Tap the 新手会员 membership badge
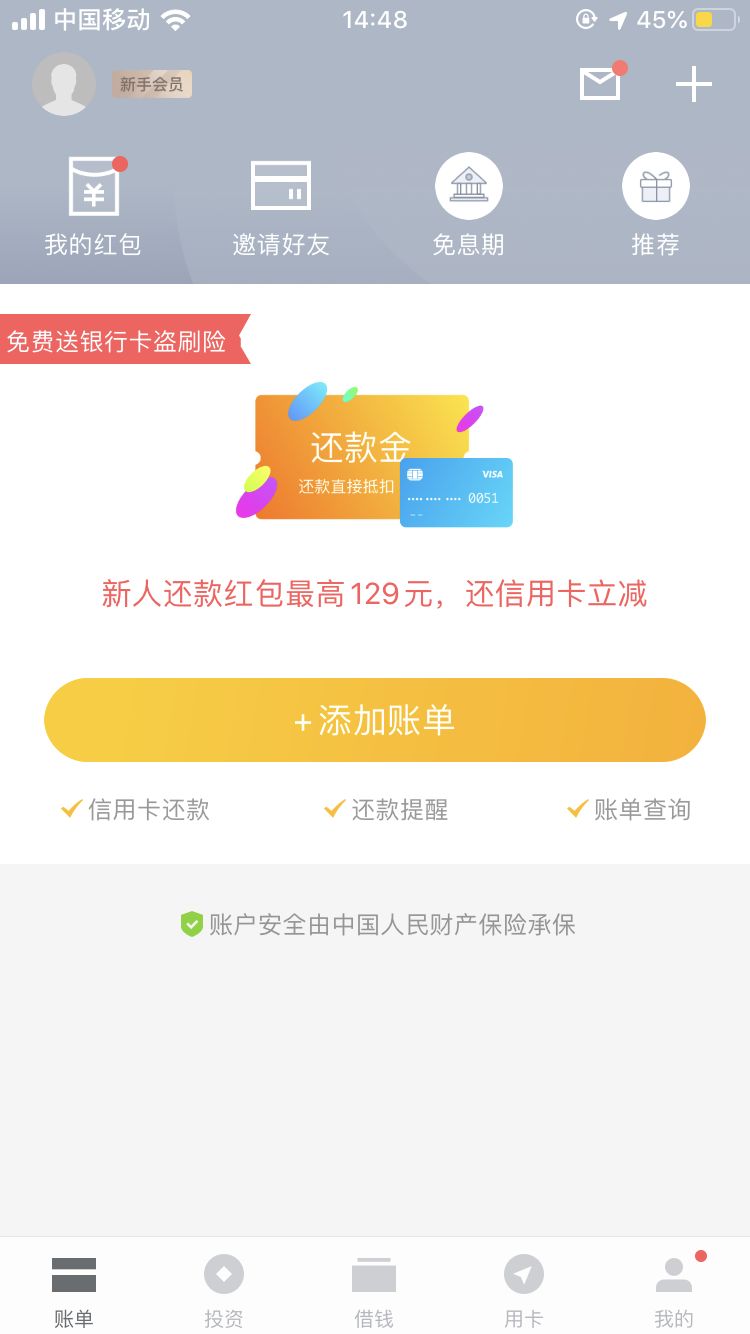 point(152,85)
